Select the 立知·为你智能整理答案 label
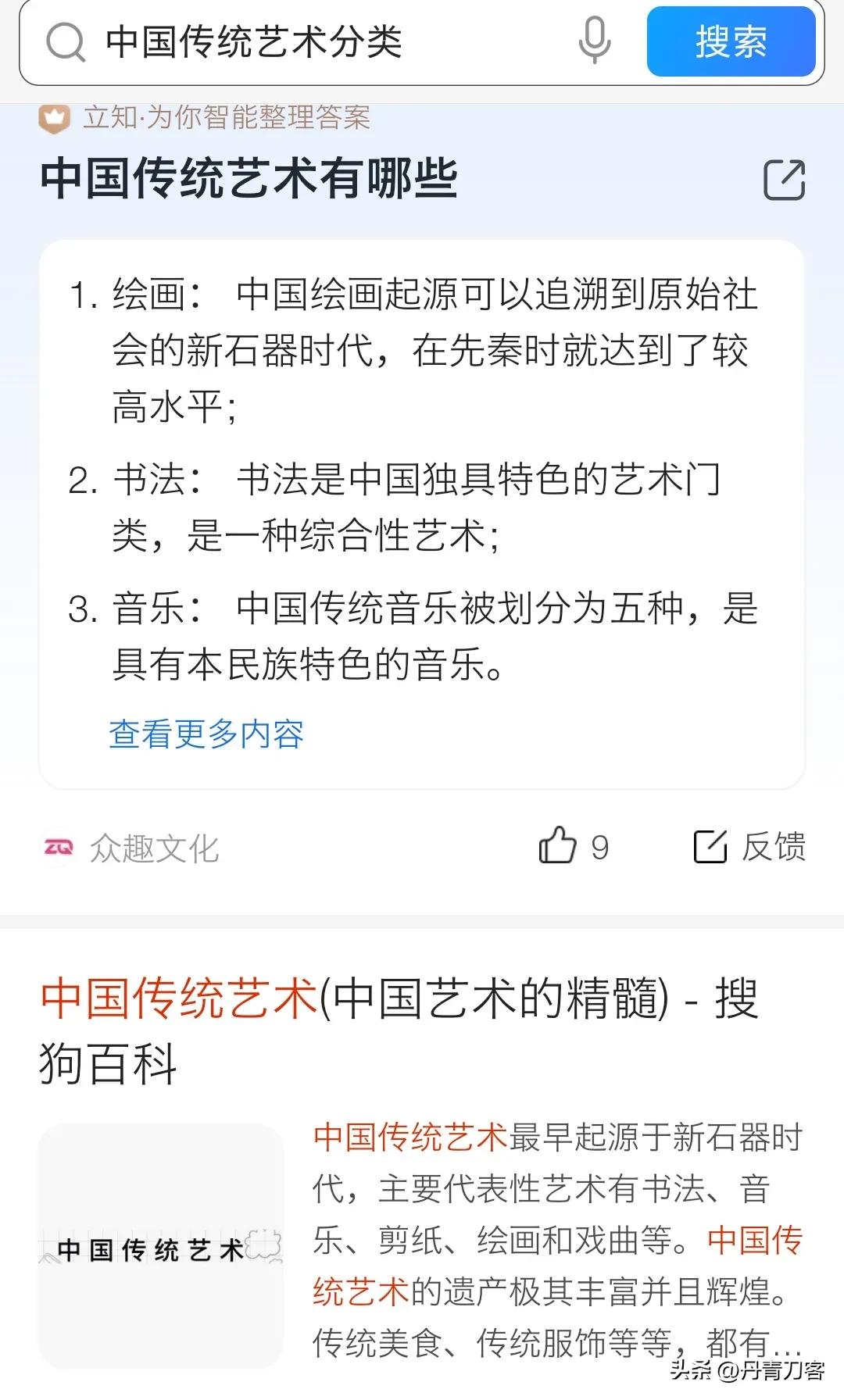844x1400 pixels. point(227,117)
